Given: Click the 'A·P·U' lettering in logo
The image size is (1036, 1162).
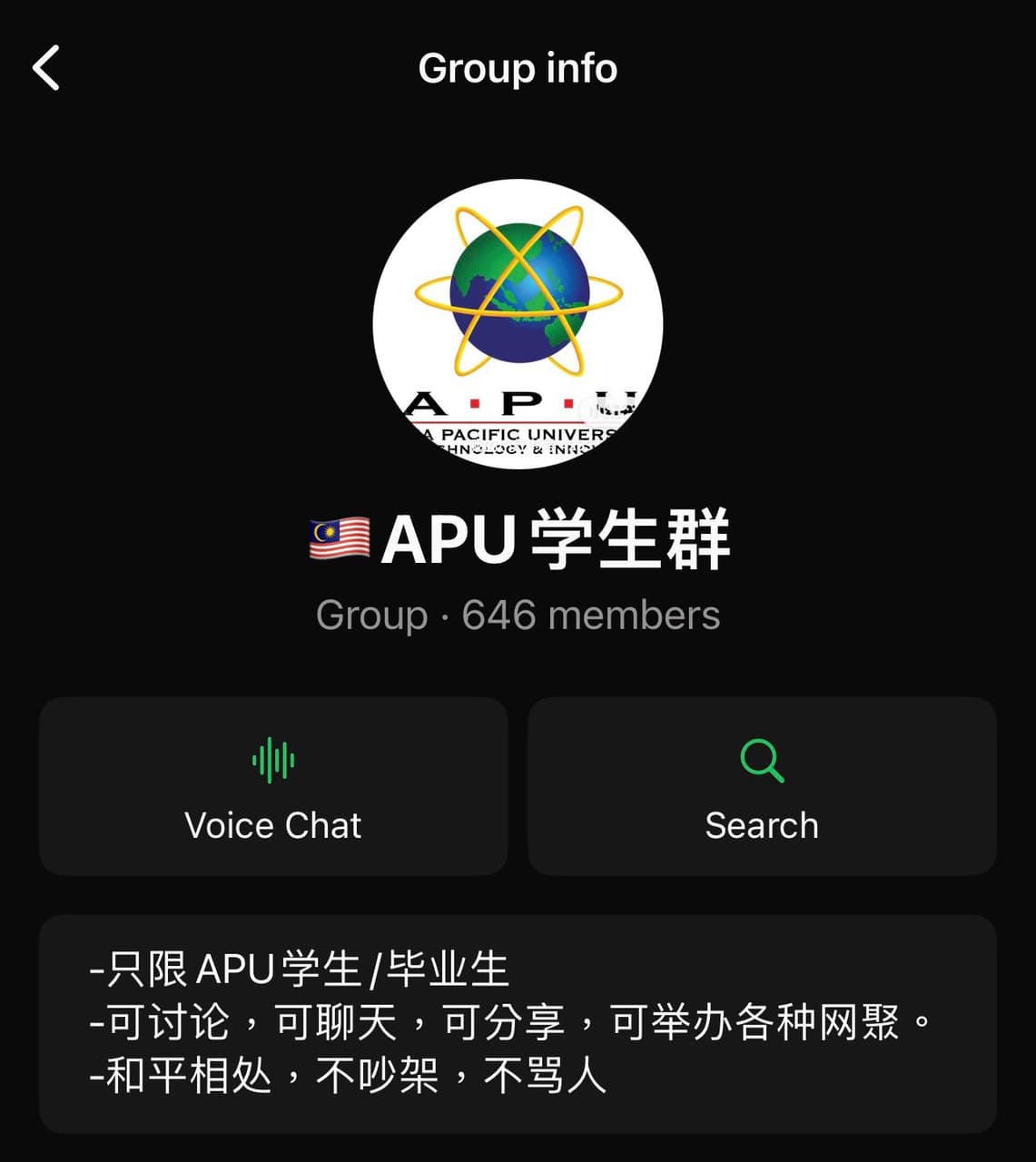Looking at the screenshot, I should click(x=518, y=401).
